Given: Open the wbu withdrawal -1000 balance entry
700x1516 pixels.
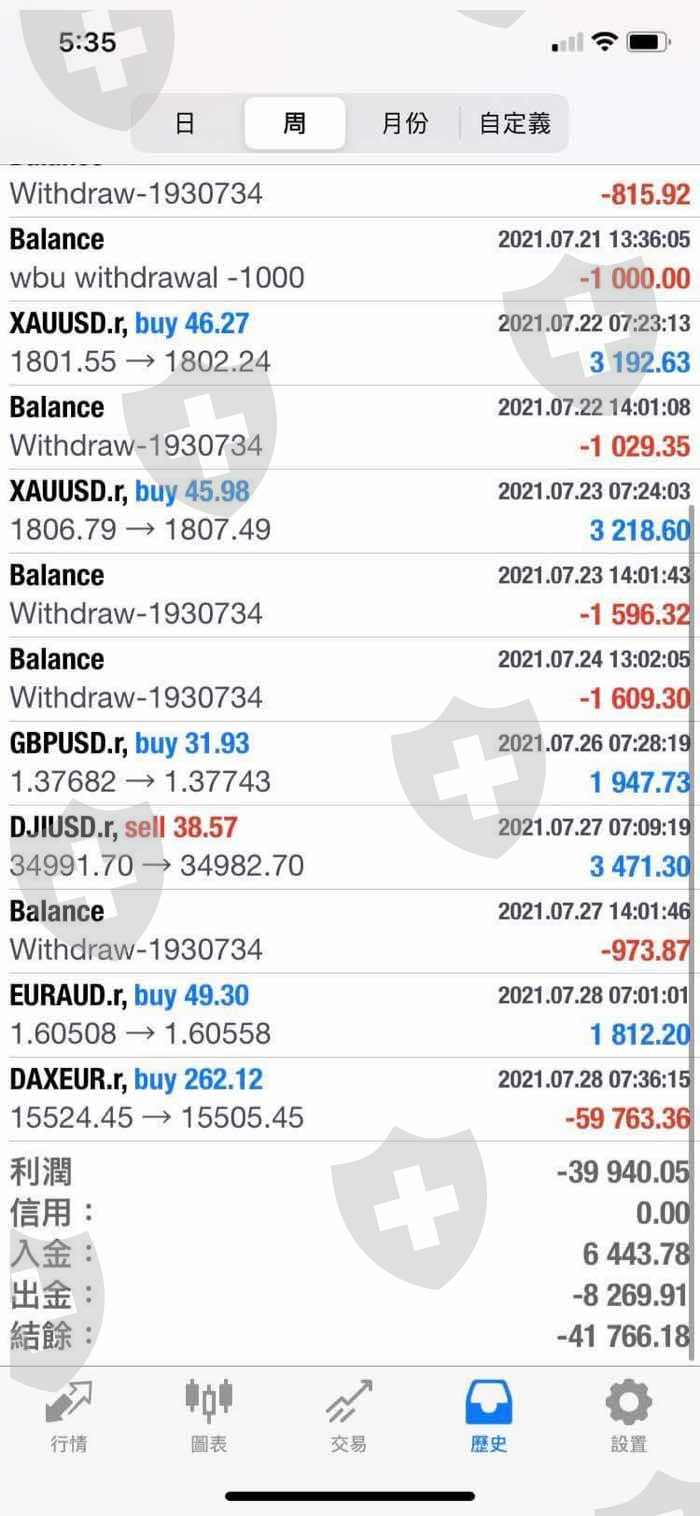Looking at the screenshot, I should [x=350, y=259].
